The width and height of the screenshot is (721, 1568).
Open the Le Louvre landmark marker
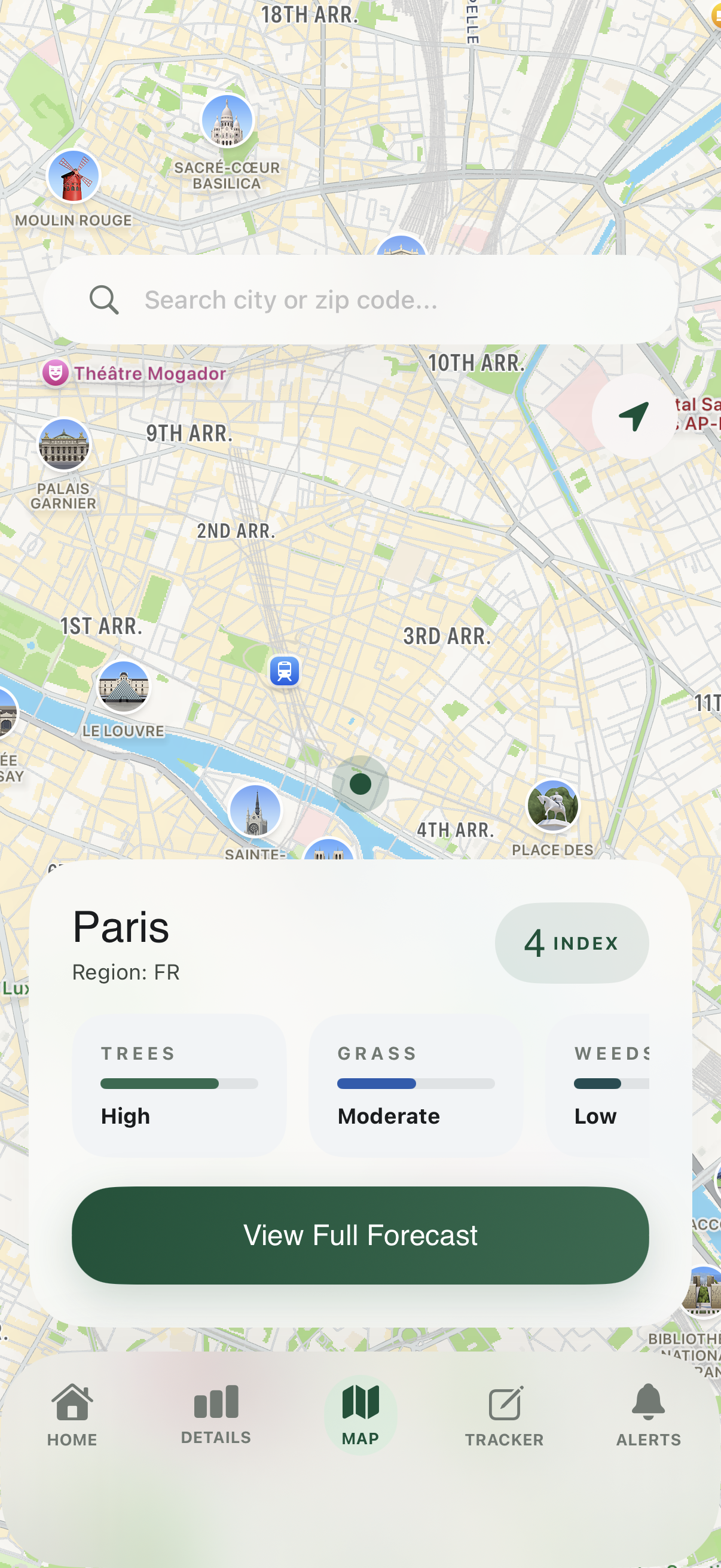(123, 687)
